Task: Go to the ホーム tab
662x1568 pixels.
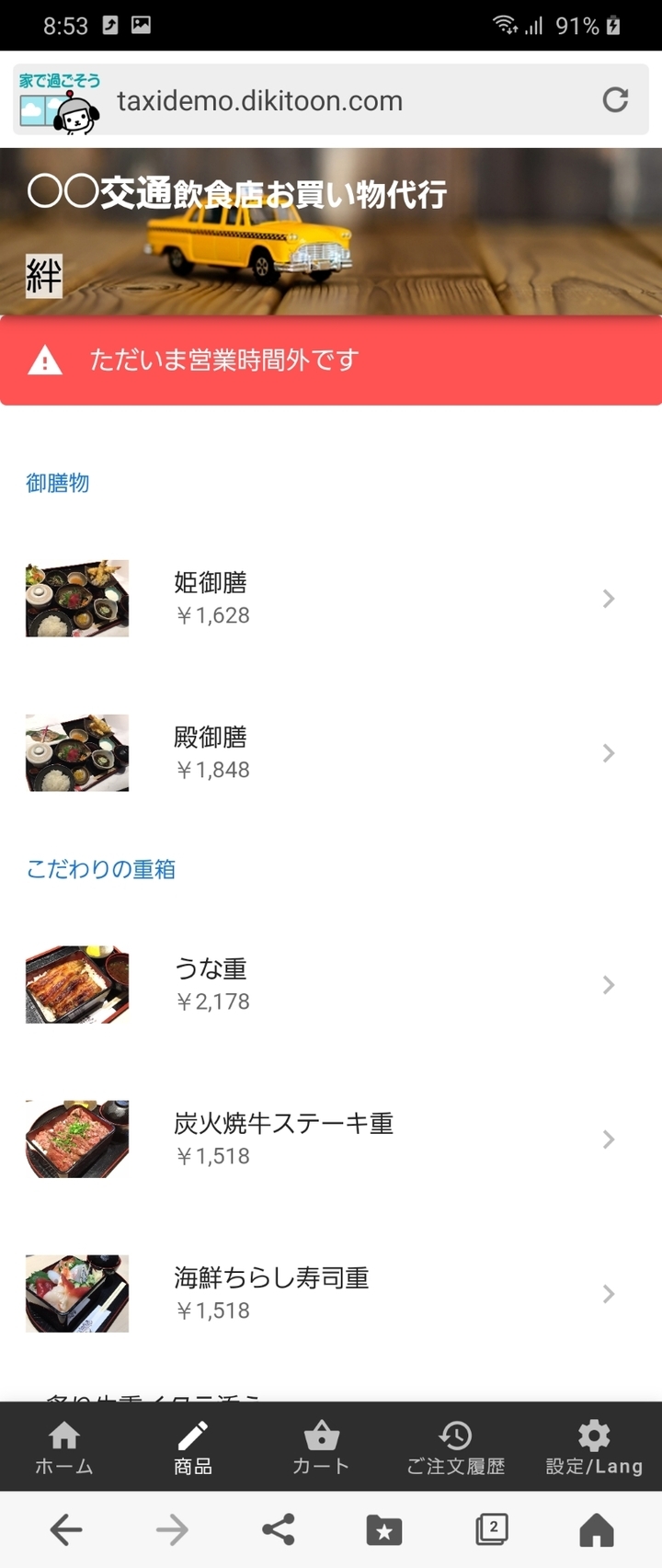Action: [64, 1448]
